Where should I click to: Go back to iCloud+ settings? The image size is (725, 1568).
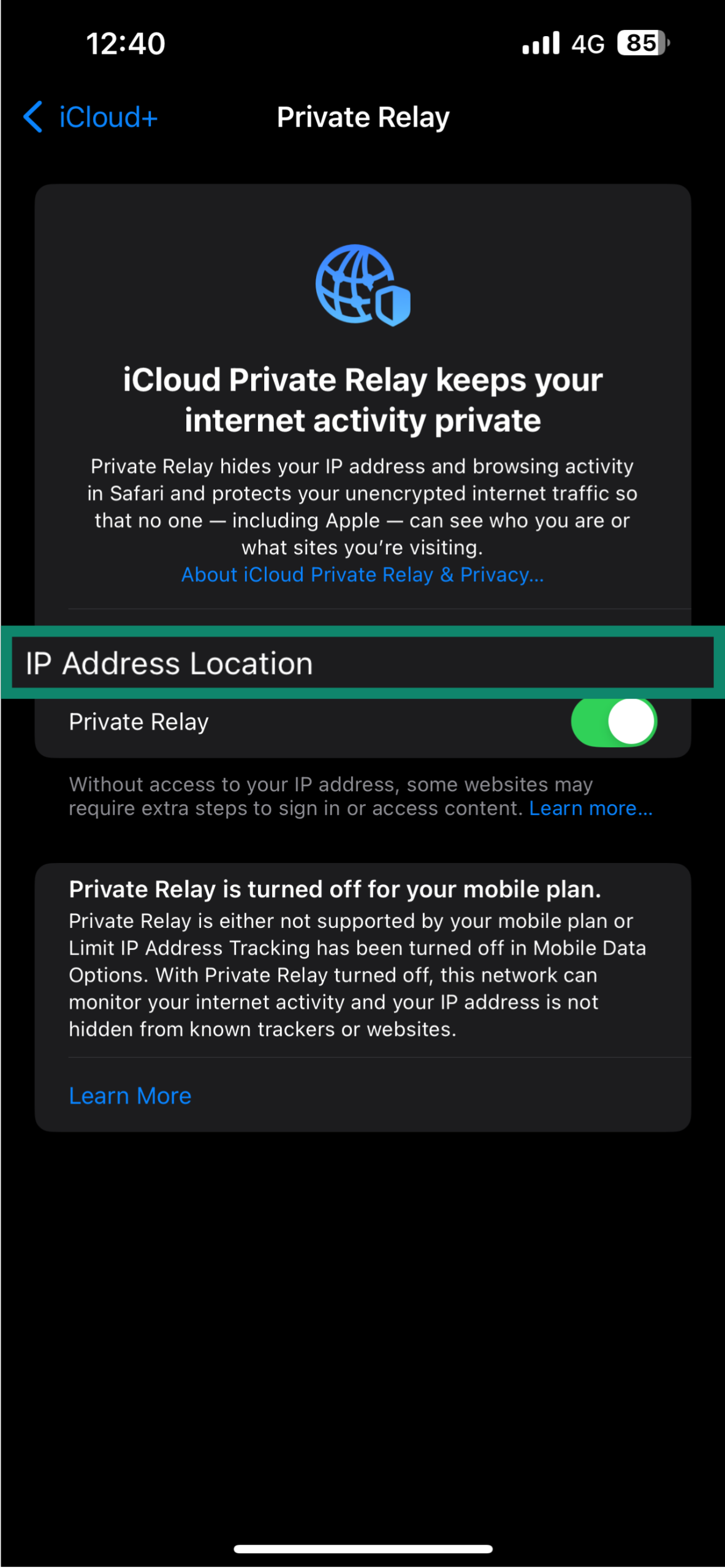tap(91, 117)
